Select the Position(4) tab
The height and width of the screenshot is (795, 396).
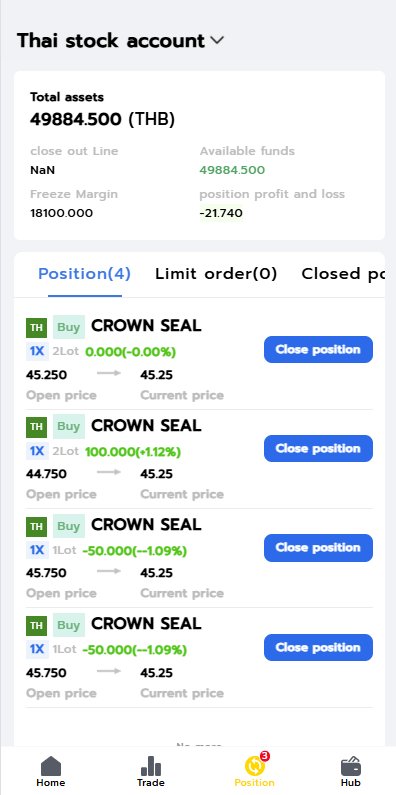click(85, 274)
